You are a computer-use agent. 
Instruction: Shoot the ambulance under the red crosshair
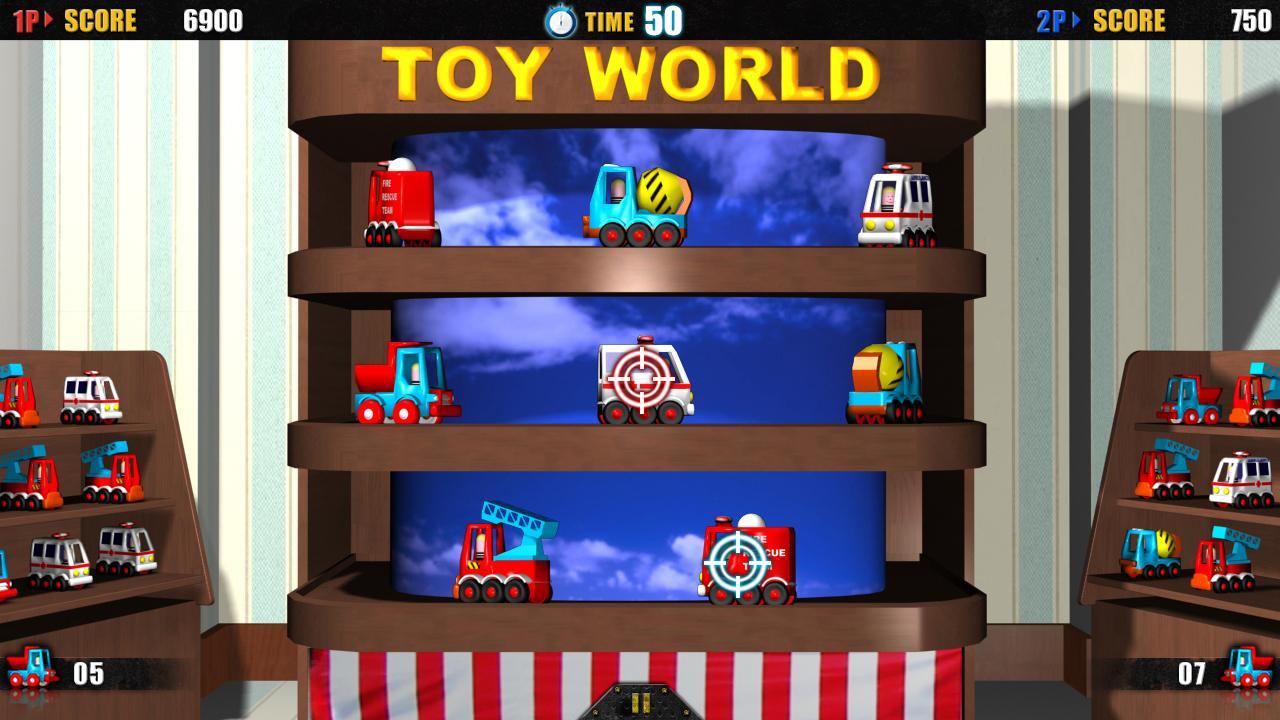point(643,382)
